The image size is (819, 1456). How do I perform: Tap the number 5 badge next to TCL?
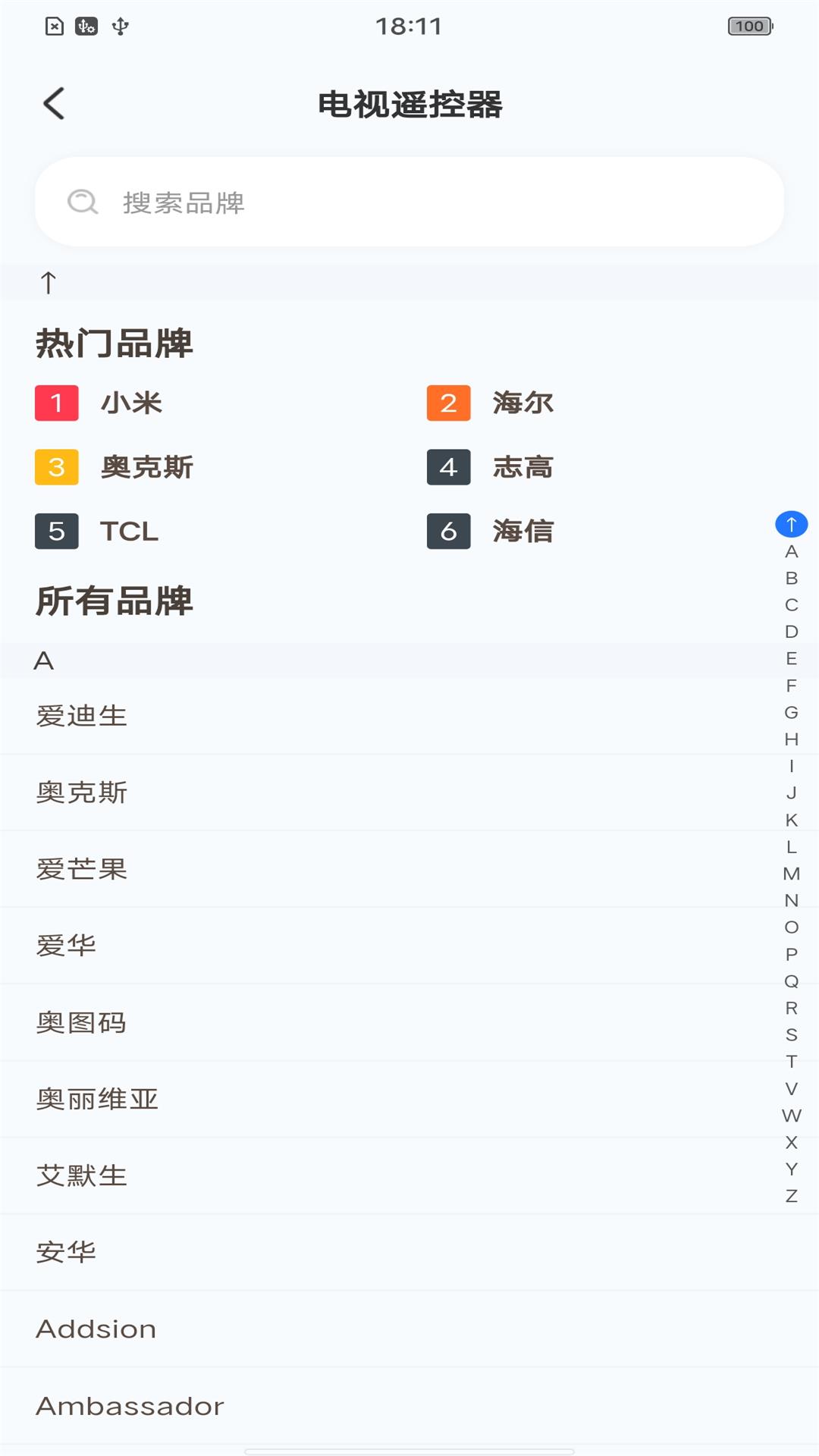point(56,531)
